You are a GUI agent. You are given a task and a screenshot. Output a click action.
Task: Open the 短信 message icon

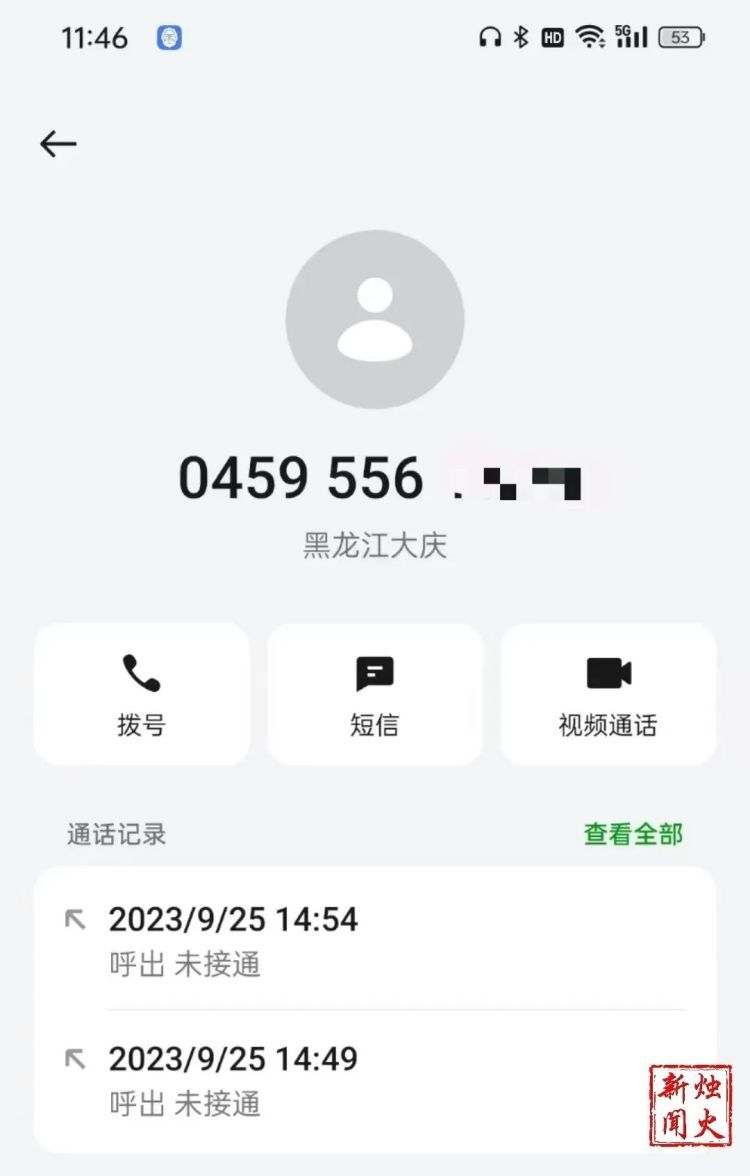pos(374,693)
